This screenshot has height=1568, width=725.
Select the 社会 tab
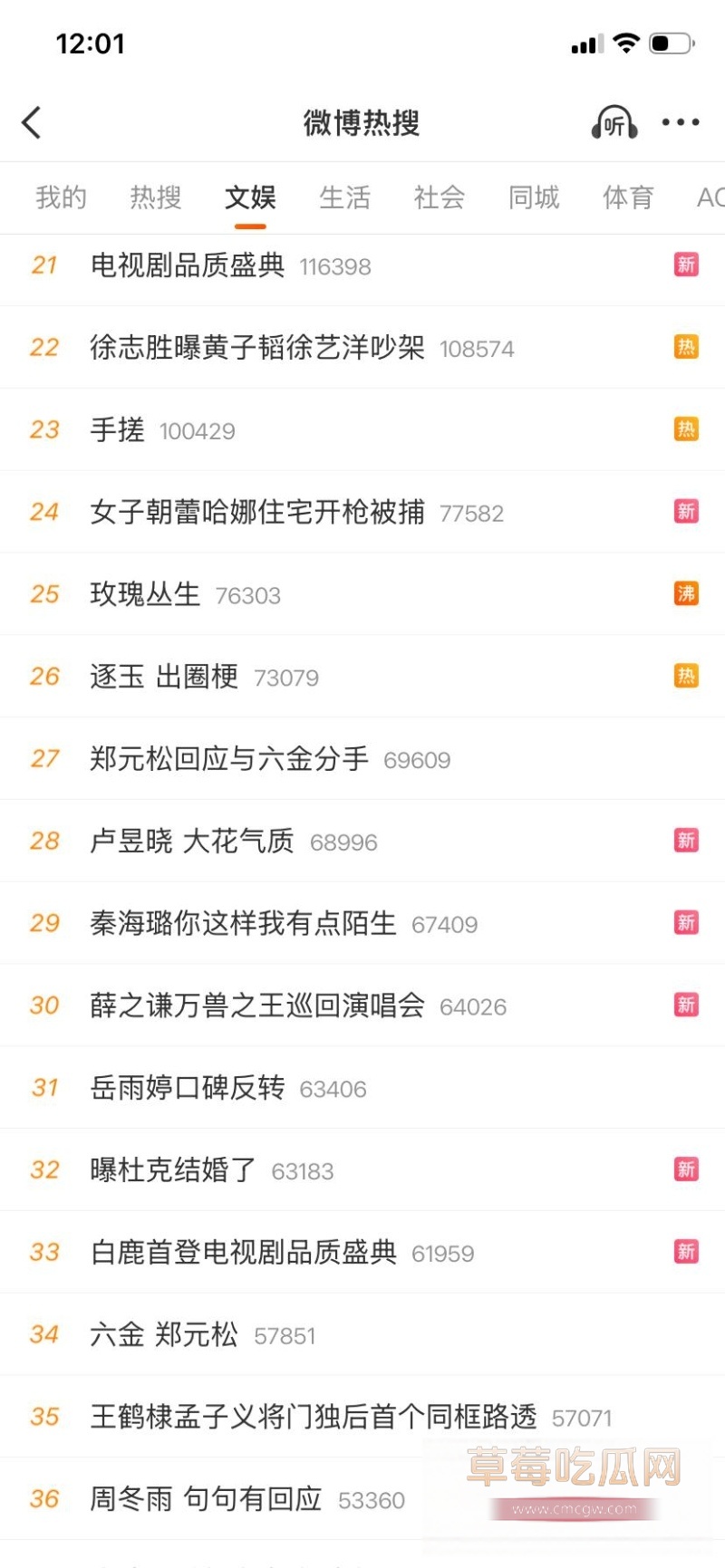(x=439, y=198)
